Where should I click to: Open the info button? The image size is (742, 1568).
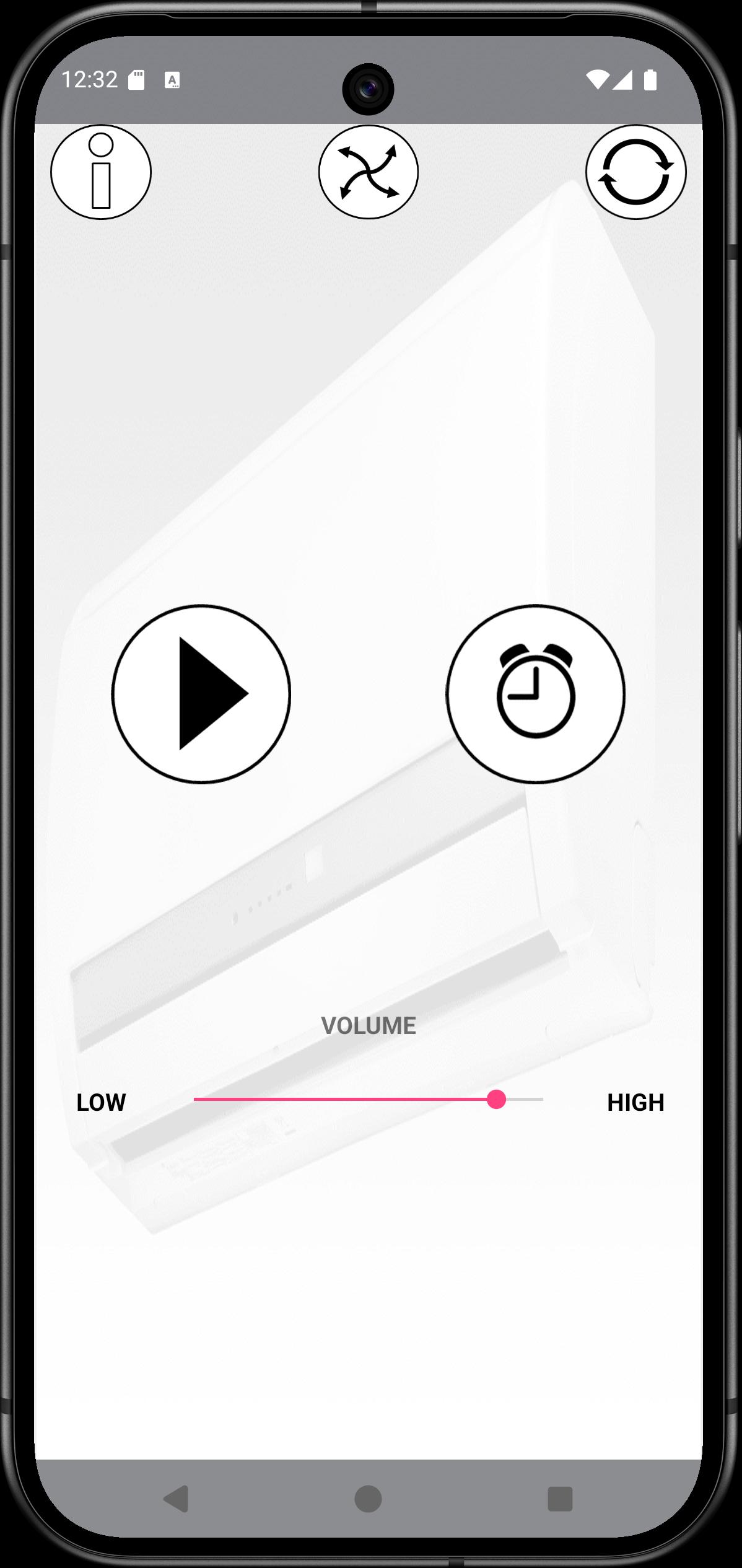click(101, 172)
